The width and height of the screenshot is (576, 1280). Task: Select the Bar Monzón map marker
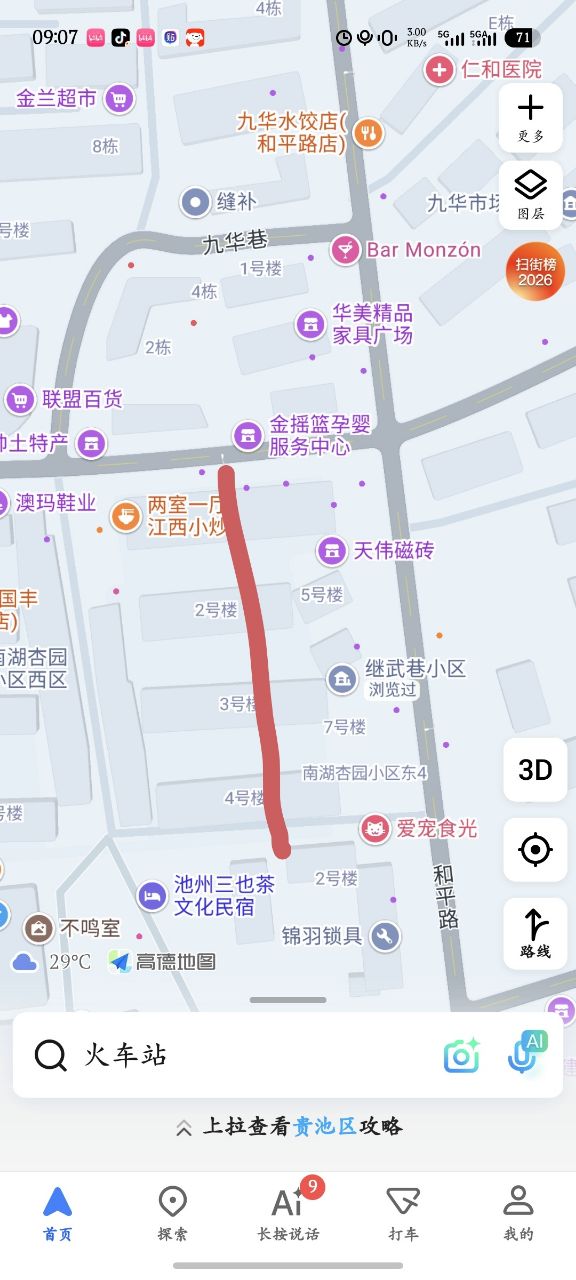[406, 249]
